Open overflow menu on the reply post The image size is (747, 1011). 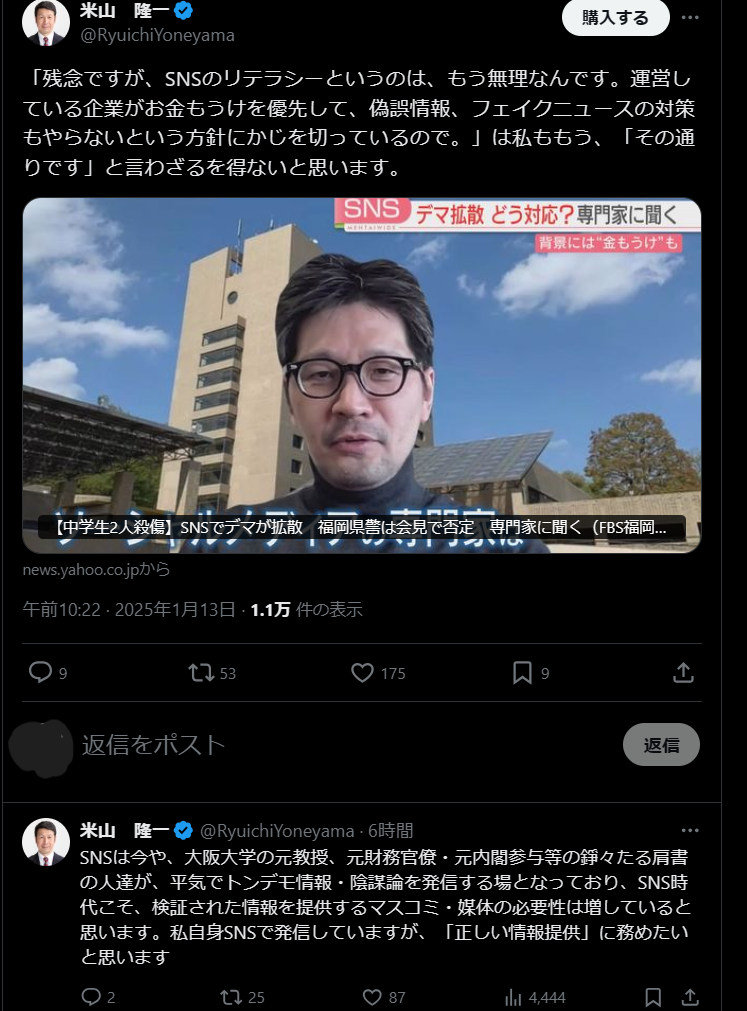690,830
